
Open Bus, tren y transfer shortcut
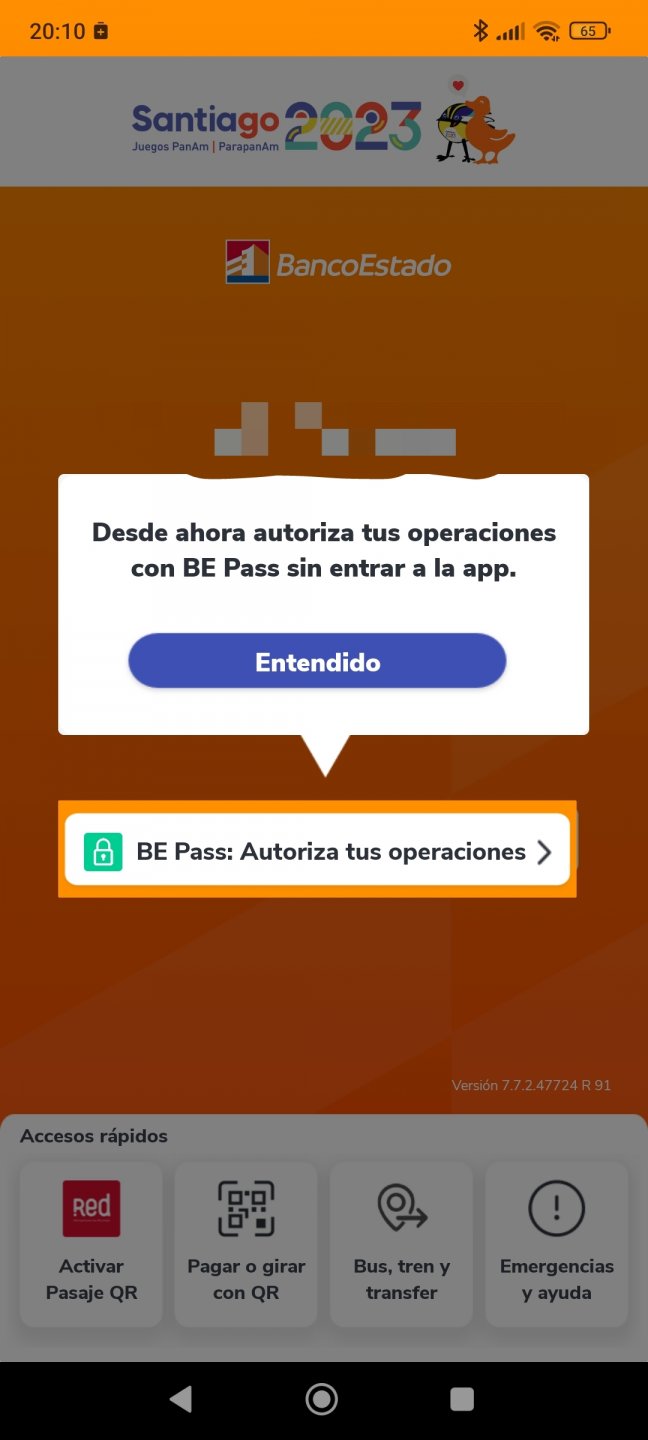pyautogui.click(x=401, y=1244)
